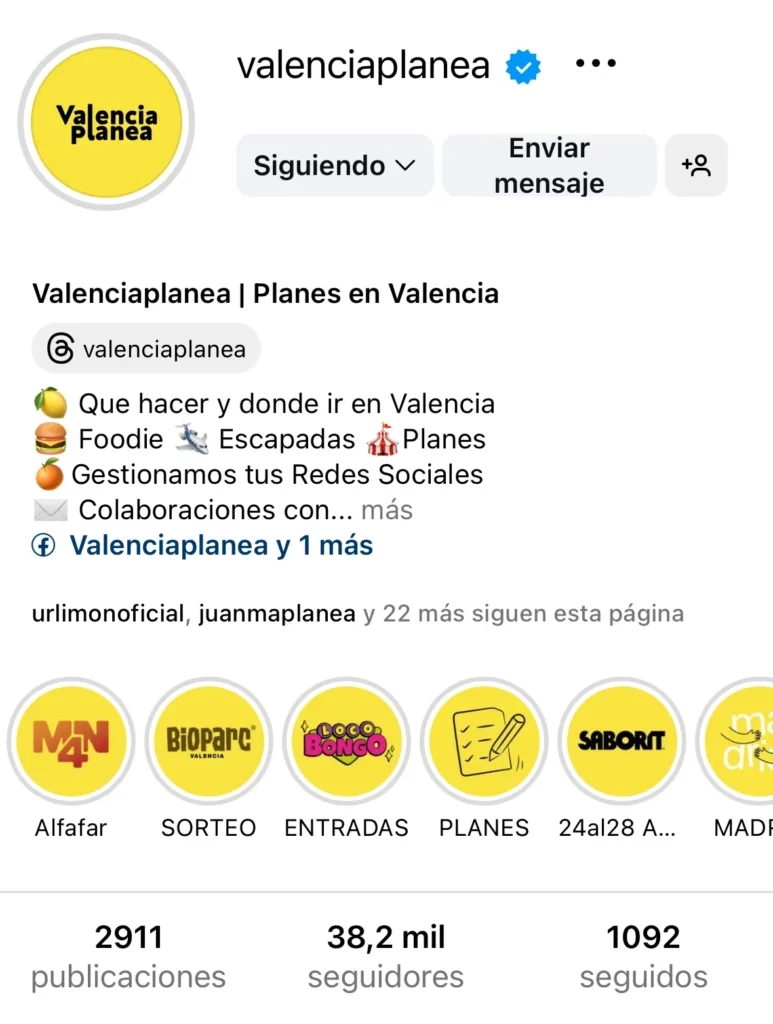This screenshot has width=773, height=1024.
Task: Select the PLANES highlight
Action: [484, 742]
